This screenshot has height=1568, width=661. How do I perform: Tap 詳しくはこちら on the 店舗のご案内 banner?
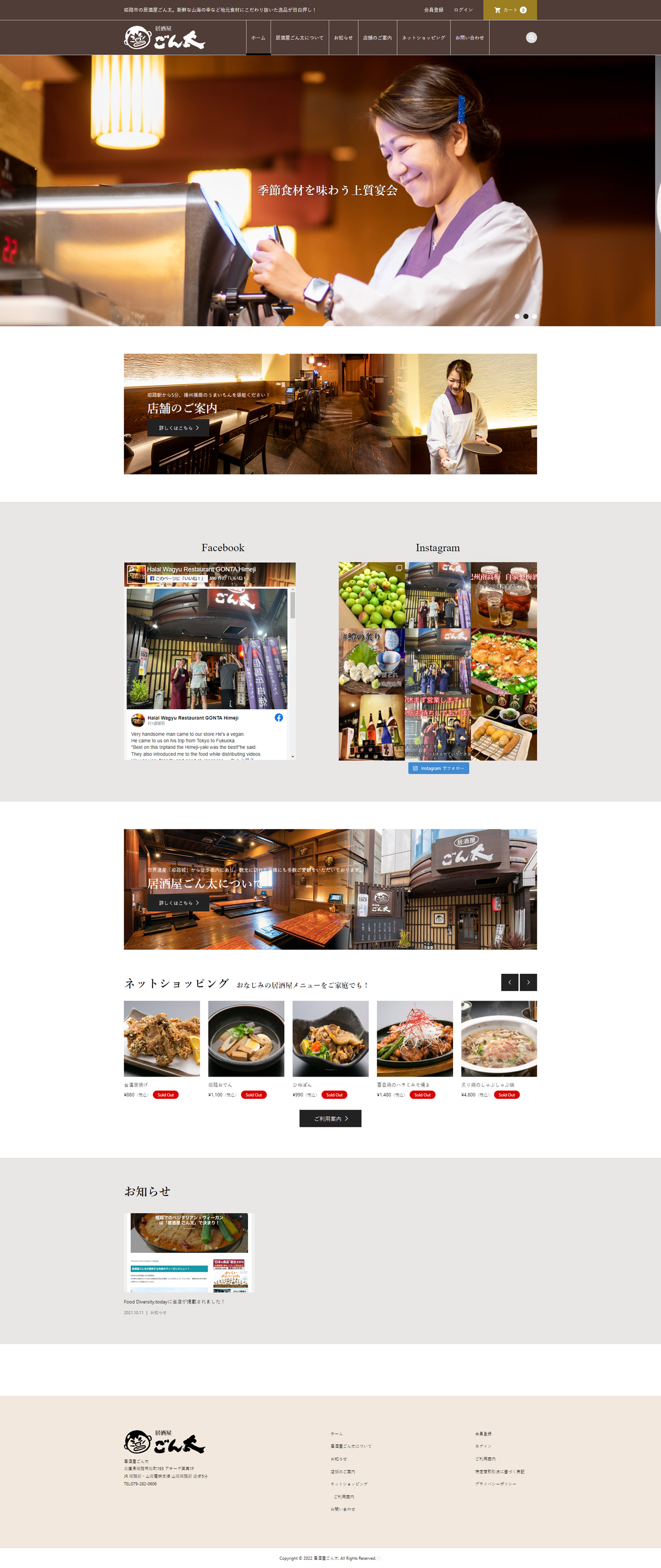[178, 428]
